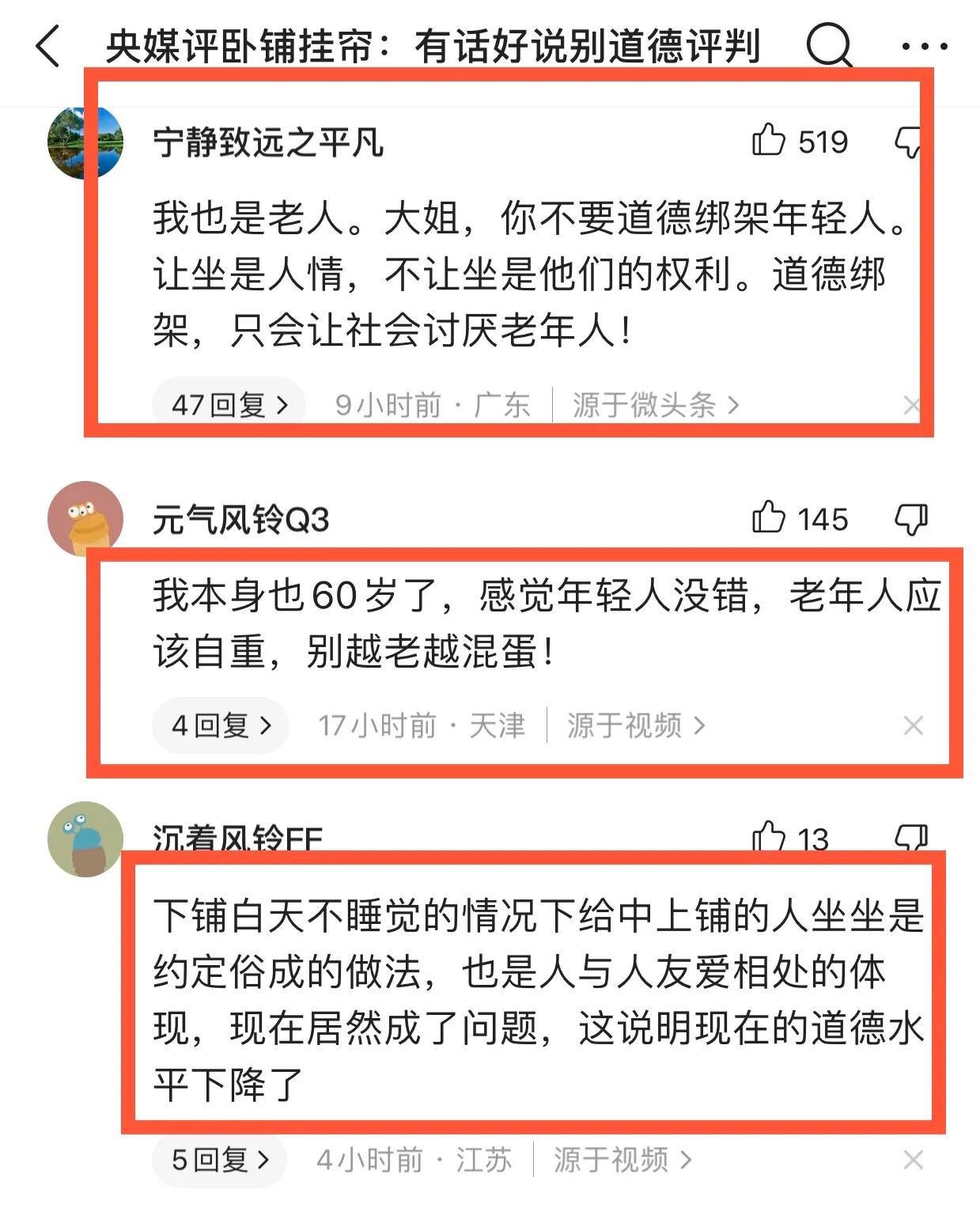Expand the 5回复 replies

(220, 1160)
